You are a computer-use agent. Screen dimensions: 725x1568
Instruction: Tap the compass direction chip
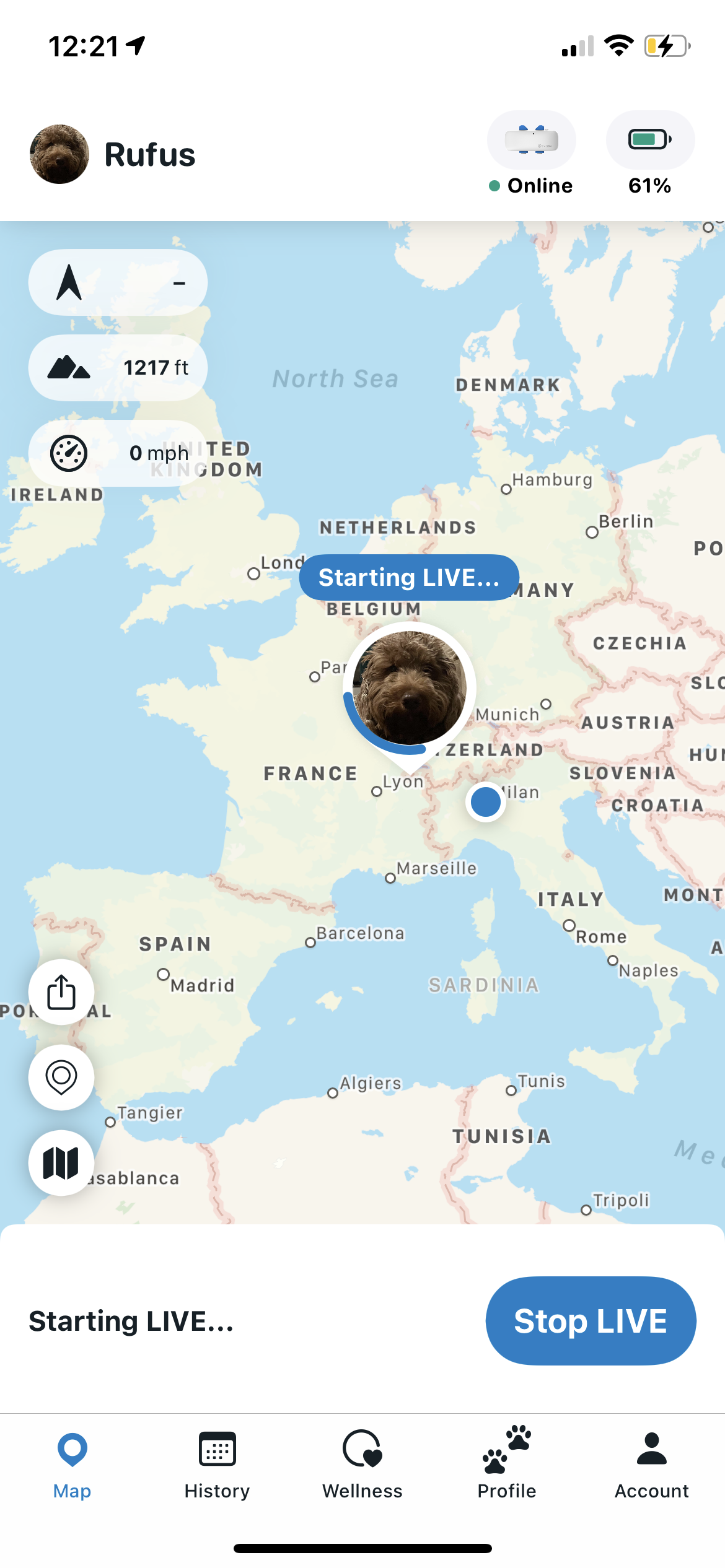118,282
